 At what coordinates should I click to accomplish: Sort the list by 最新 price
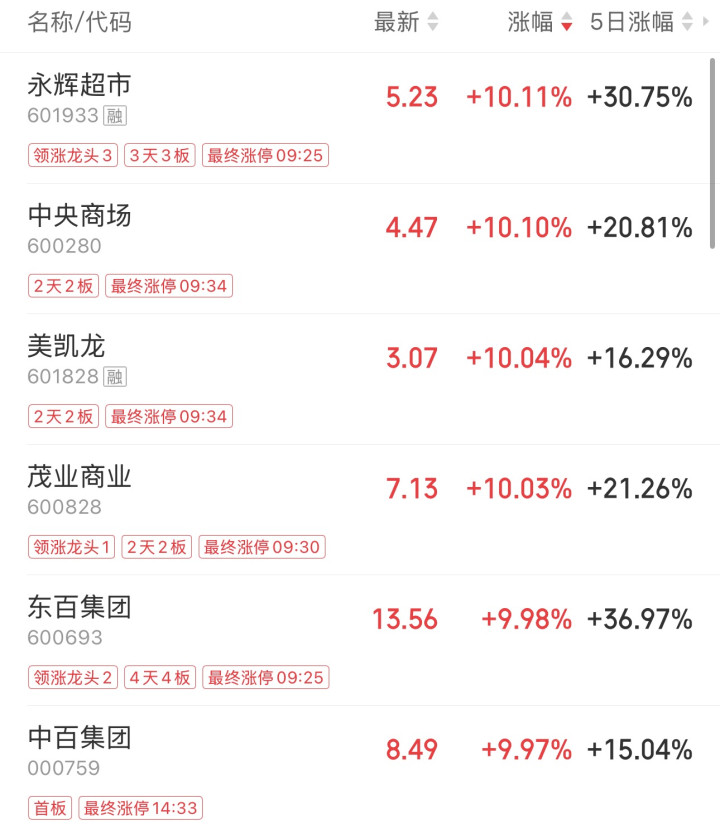click(405, 22)
